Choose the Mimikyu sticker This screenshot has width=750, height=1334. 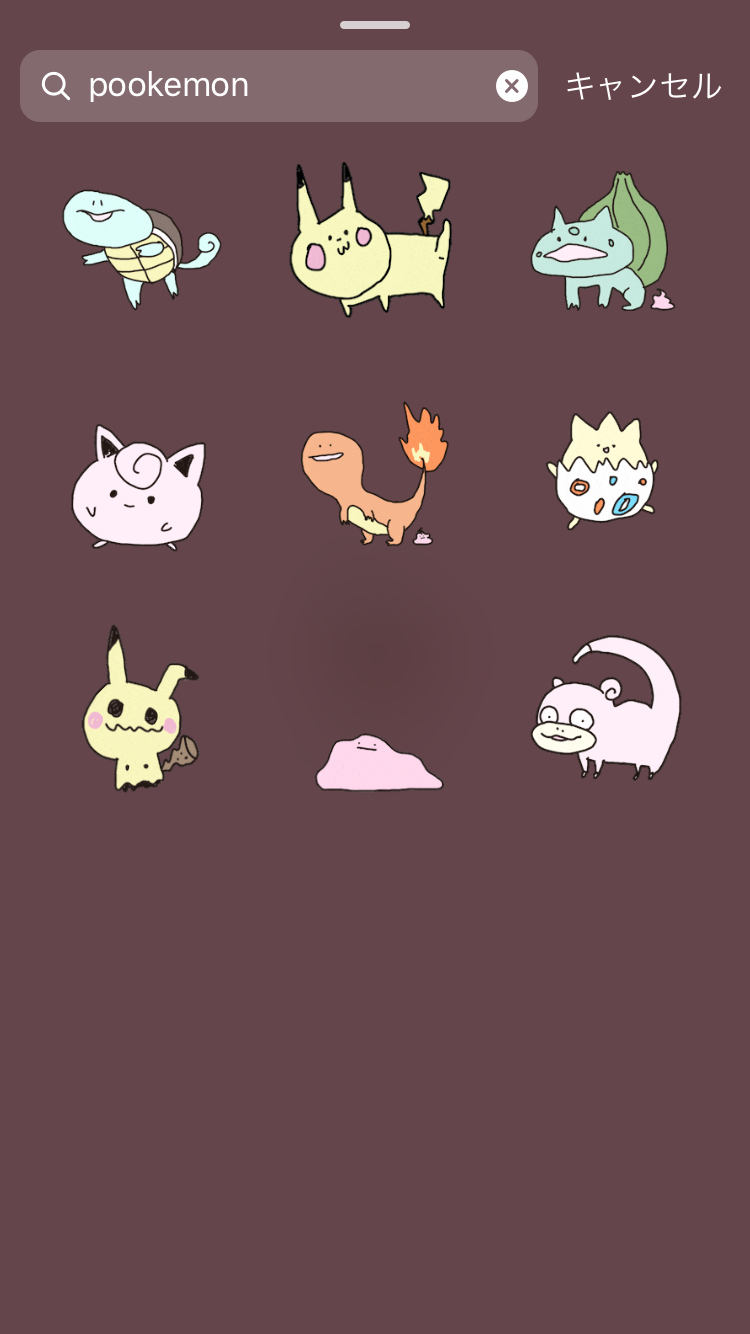(138, 712)
